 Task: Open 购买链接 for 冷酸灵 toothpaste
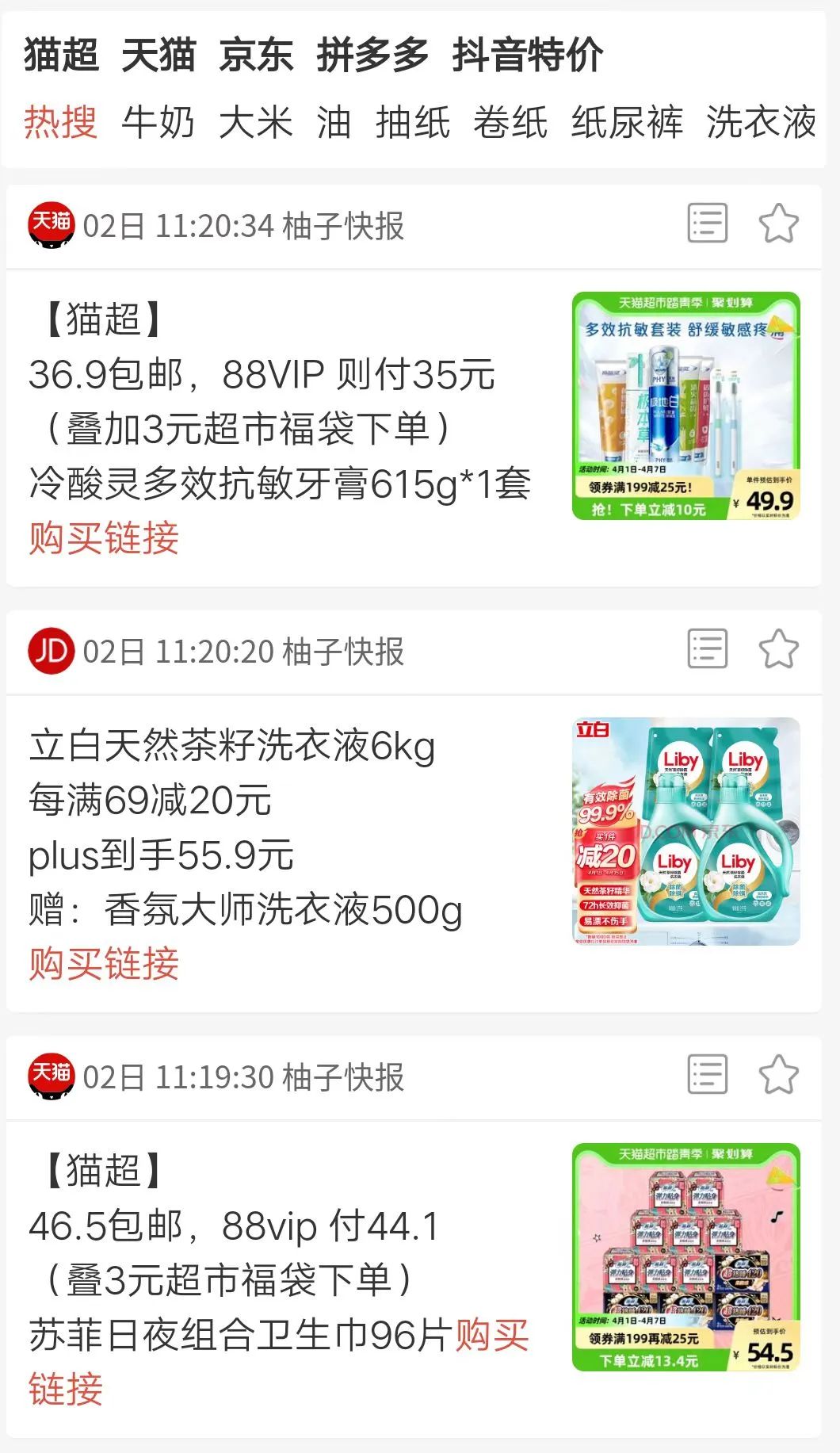point(104,538)
